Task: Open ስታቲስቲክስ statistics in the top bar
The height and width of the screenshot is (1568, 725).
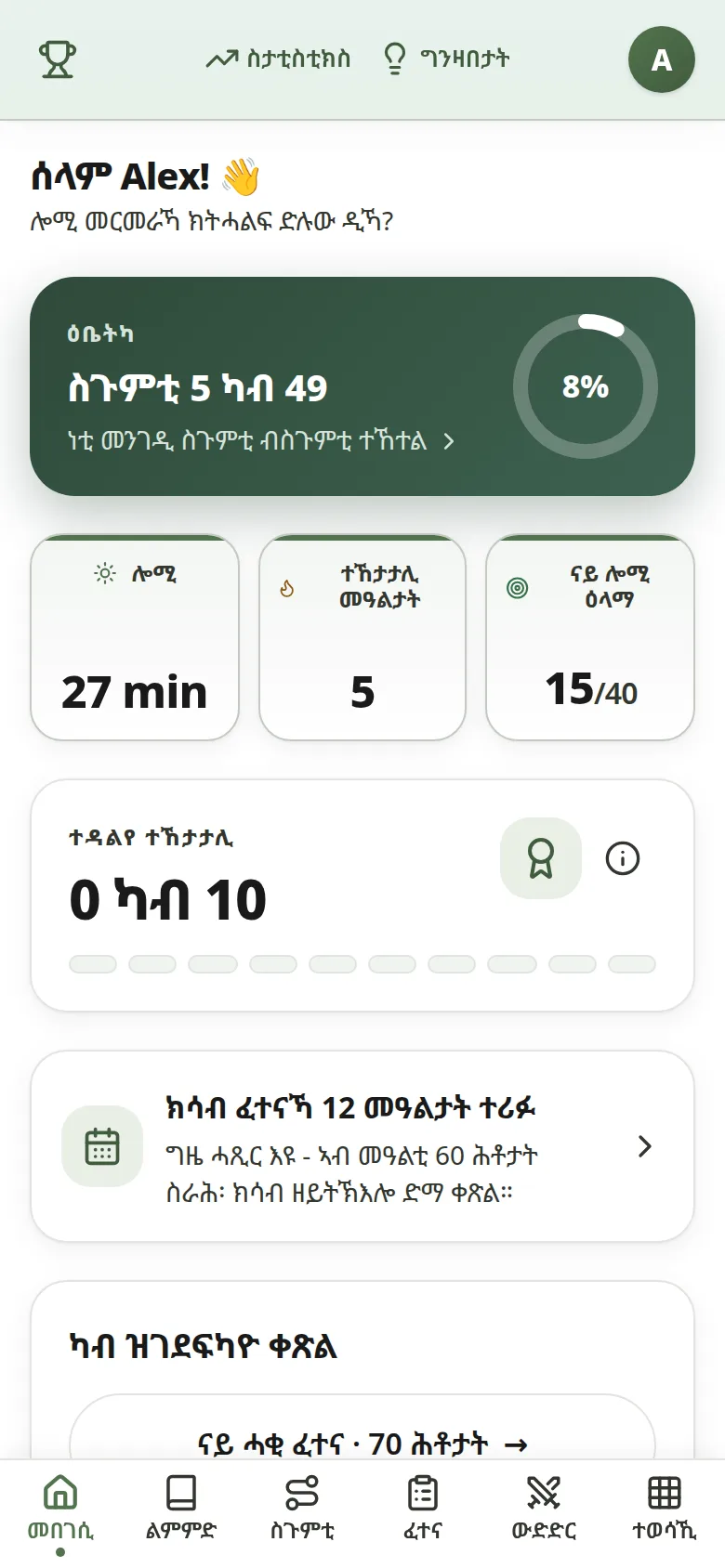Action: pyautogui.click(x=278, y=59)
